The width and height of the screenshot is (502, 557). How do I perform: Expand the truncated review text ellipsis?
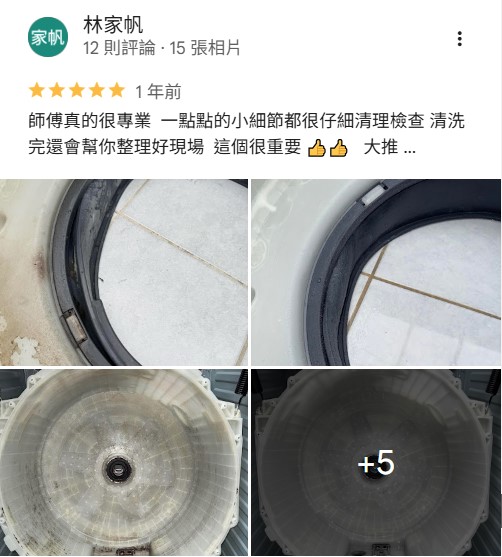coord(410,147)
